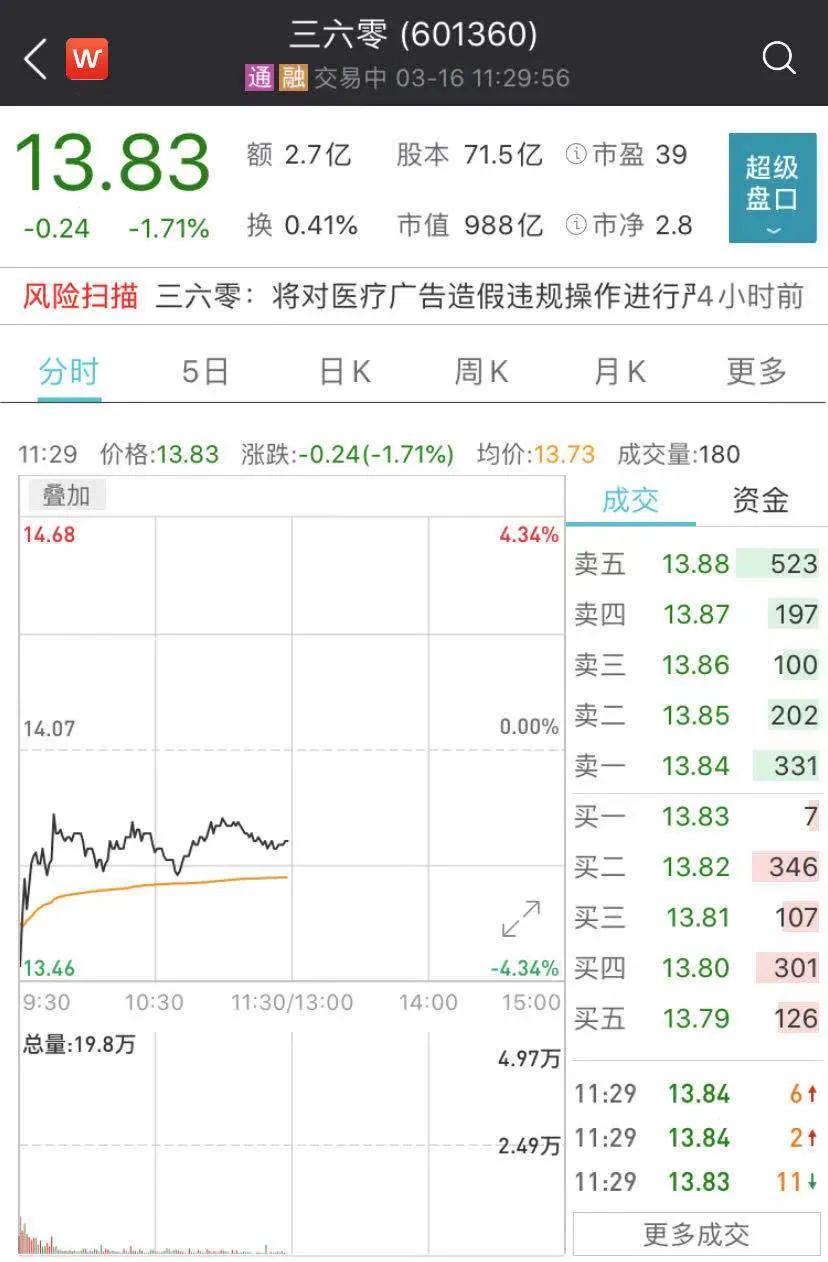This screenshot has width=828, height=1262.
Task: Show the 周K chart
Action: click(481, 372)
